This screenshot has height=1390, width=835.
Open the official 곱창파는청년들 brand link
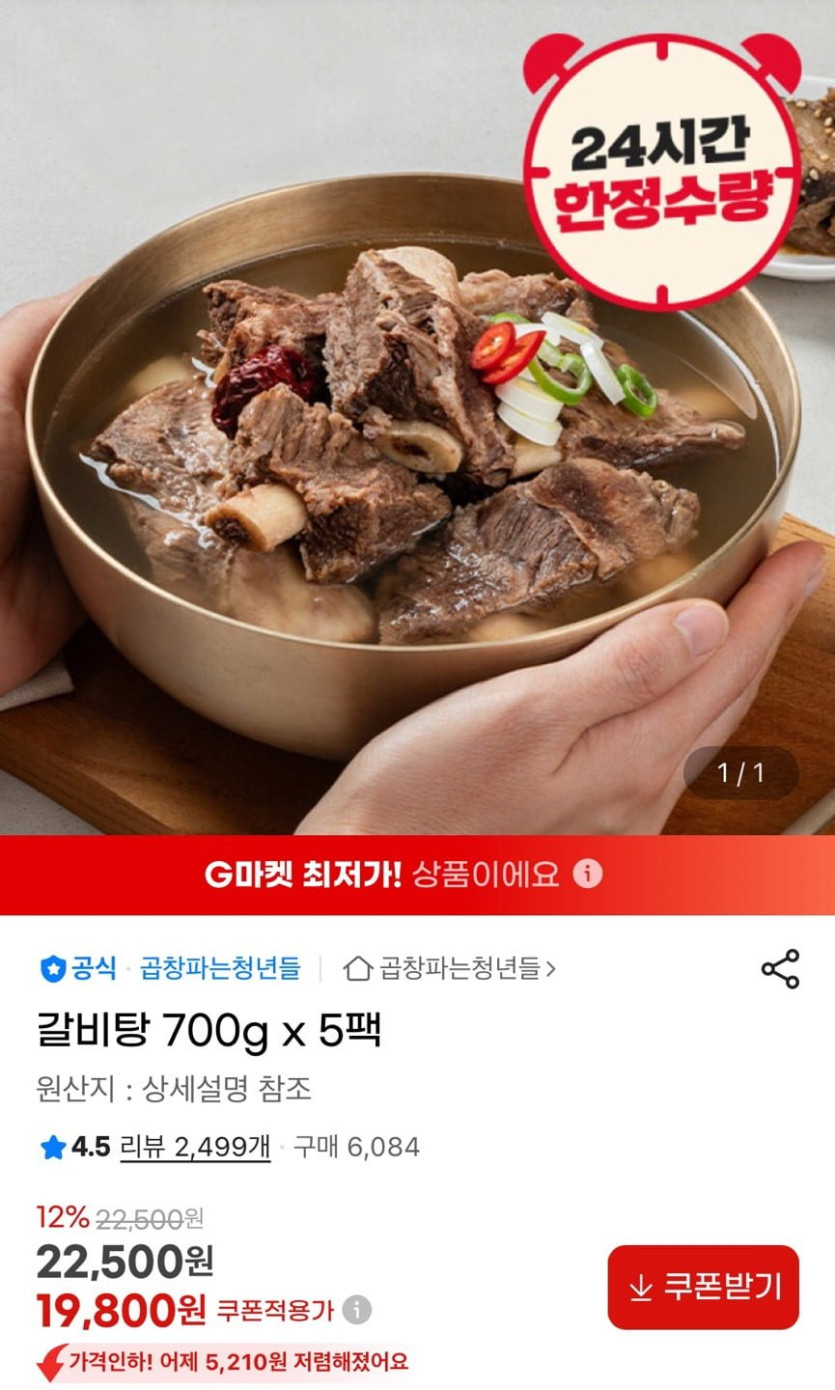pos(219,968)
